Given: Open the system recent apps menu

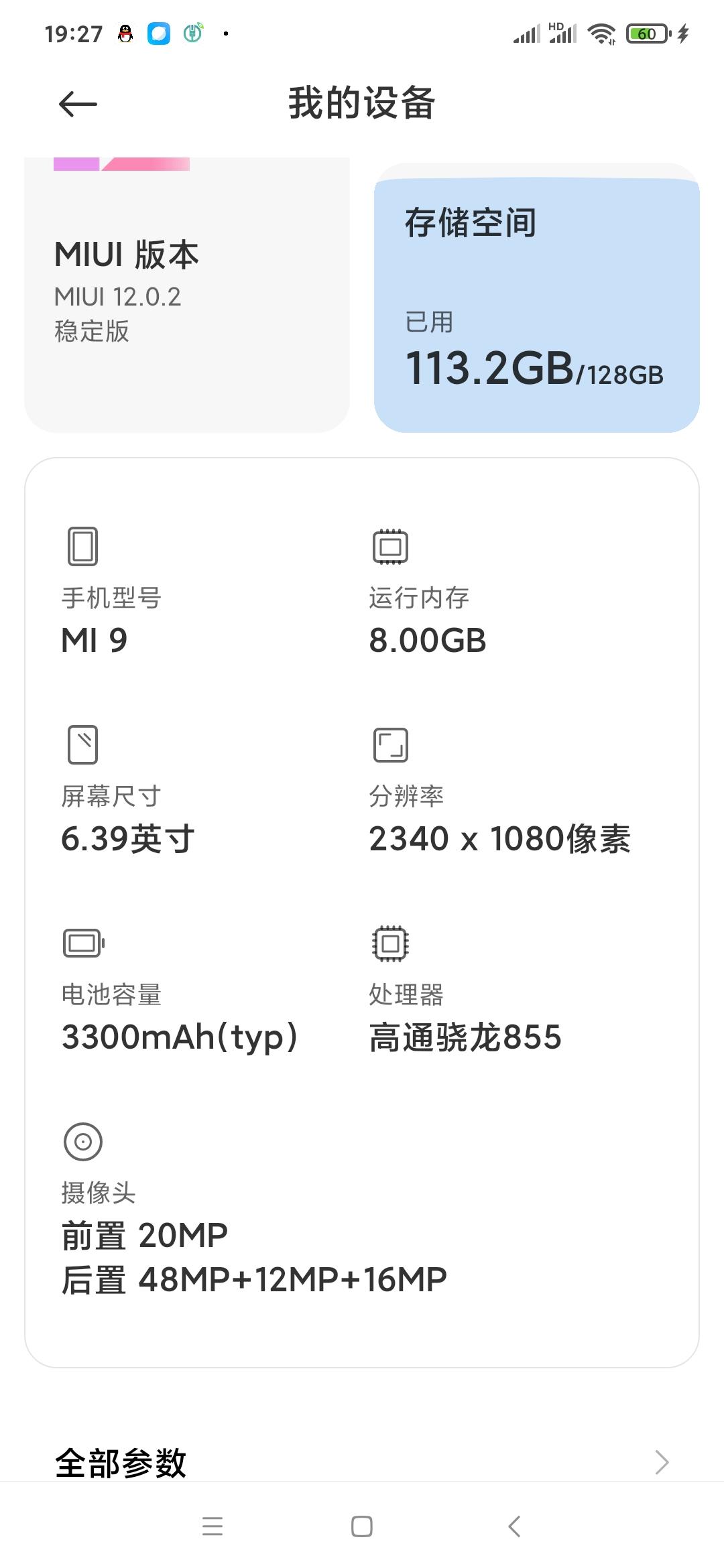Looking at the screenshot, I should coord(213,1526).
